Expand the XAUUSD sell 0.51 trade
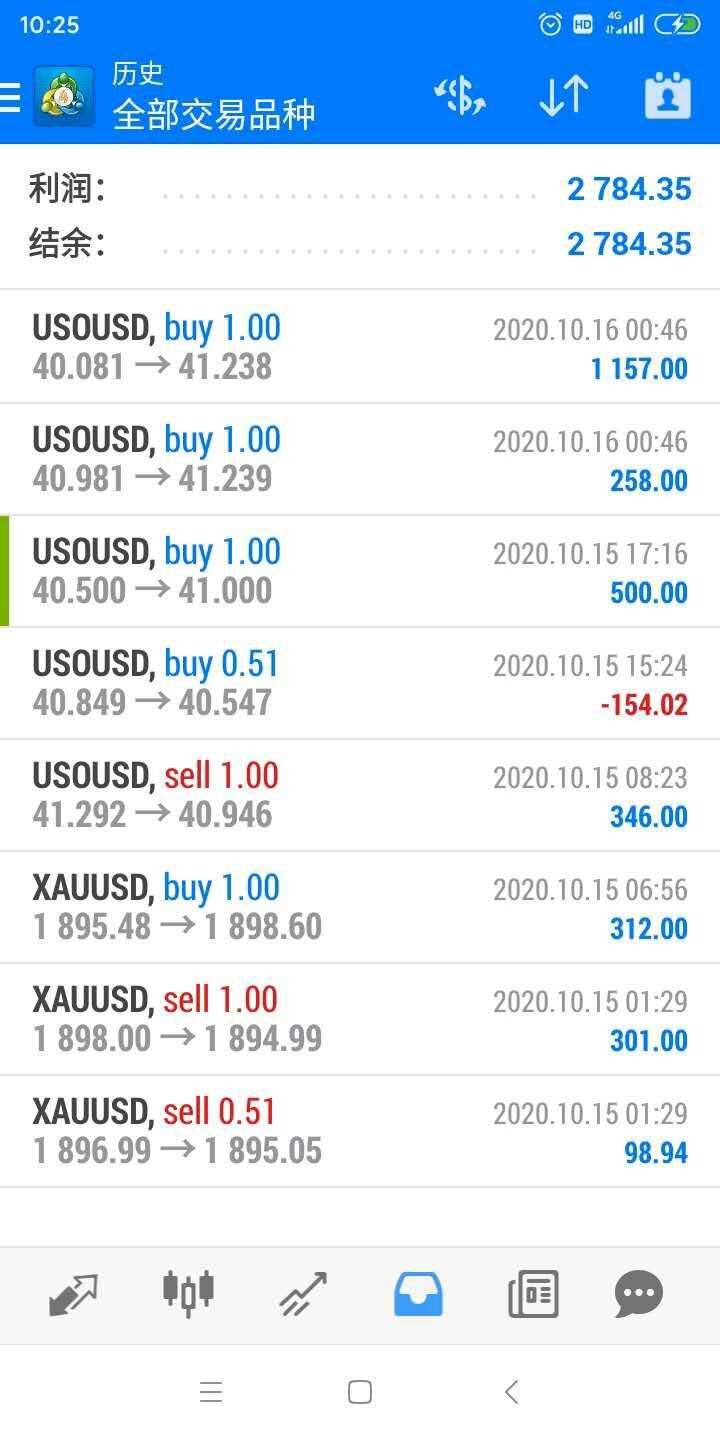 [x=360, y=1131]
